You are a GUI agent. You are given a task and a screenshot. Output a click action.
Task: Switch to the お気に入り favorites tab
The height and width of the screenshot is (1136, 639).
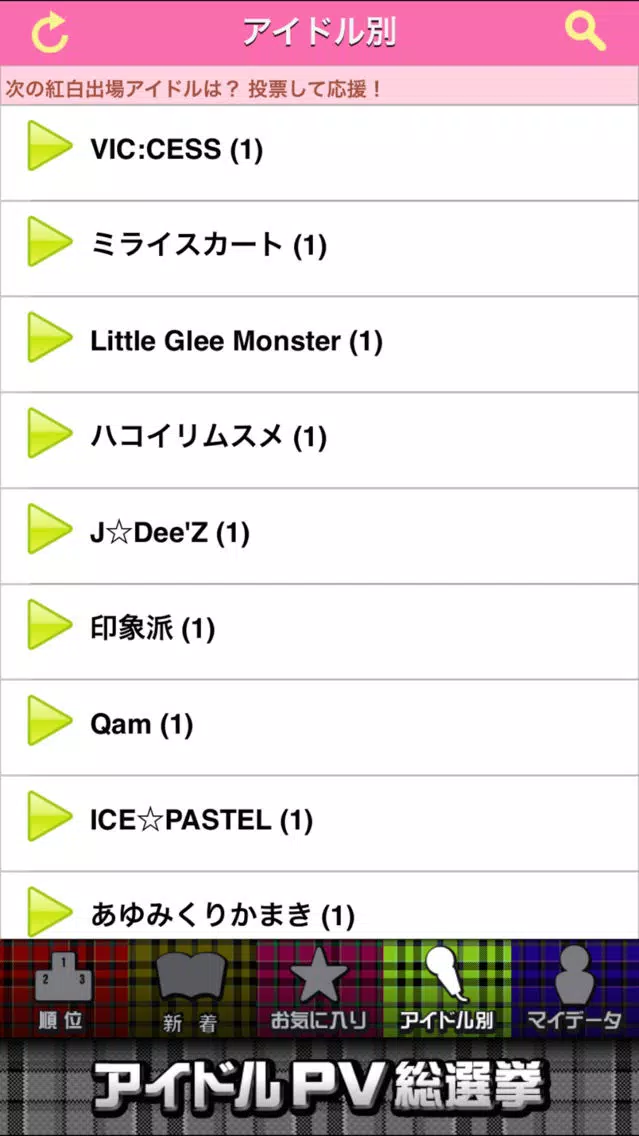point(320,989)
